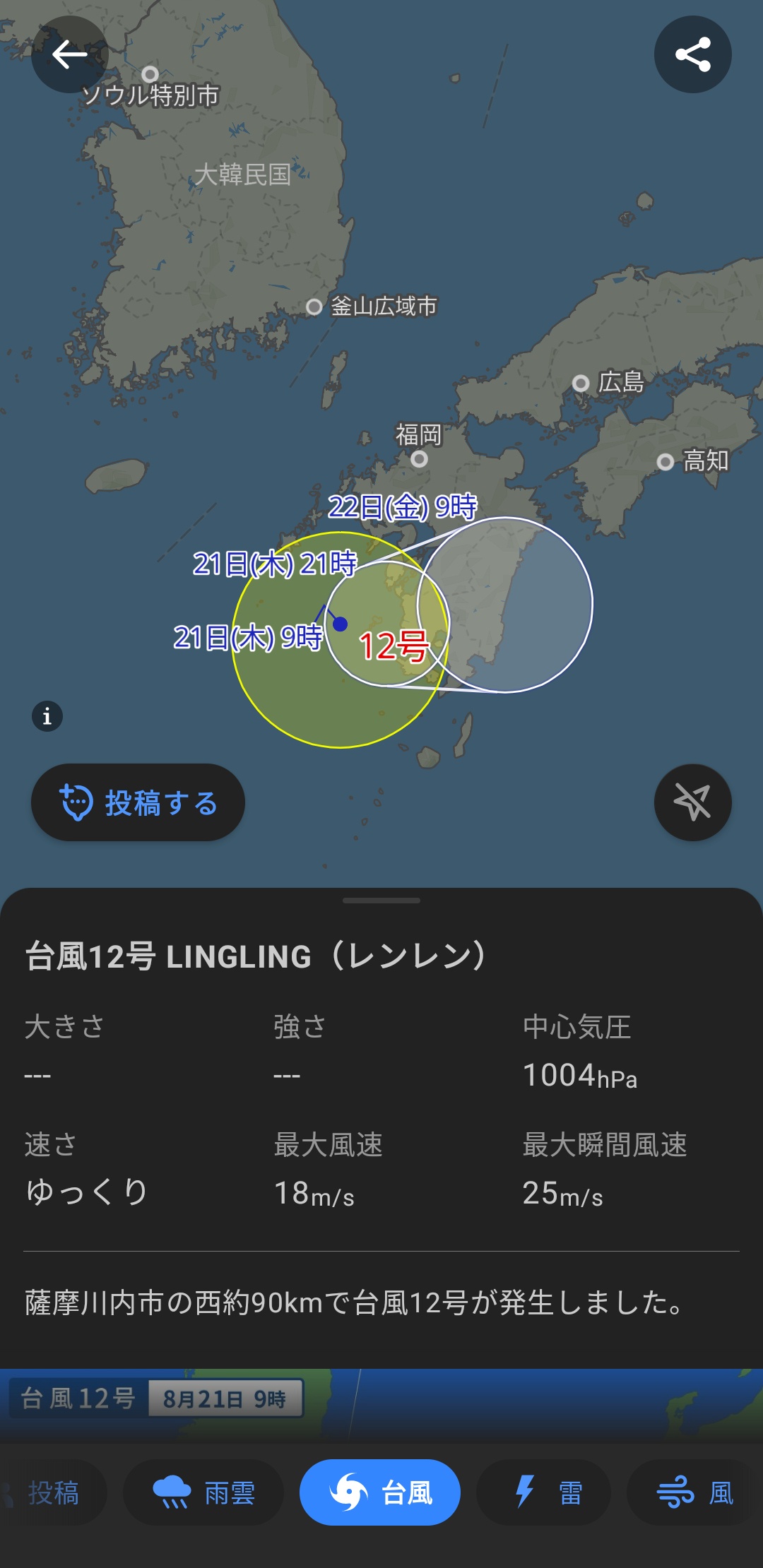
Task: Switch to the 投稿 posts tab
Action: tap(51, 1492)
